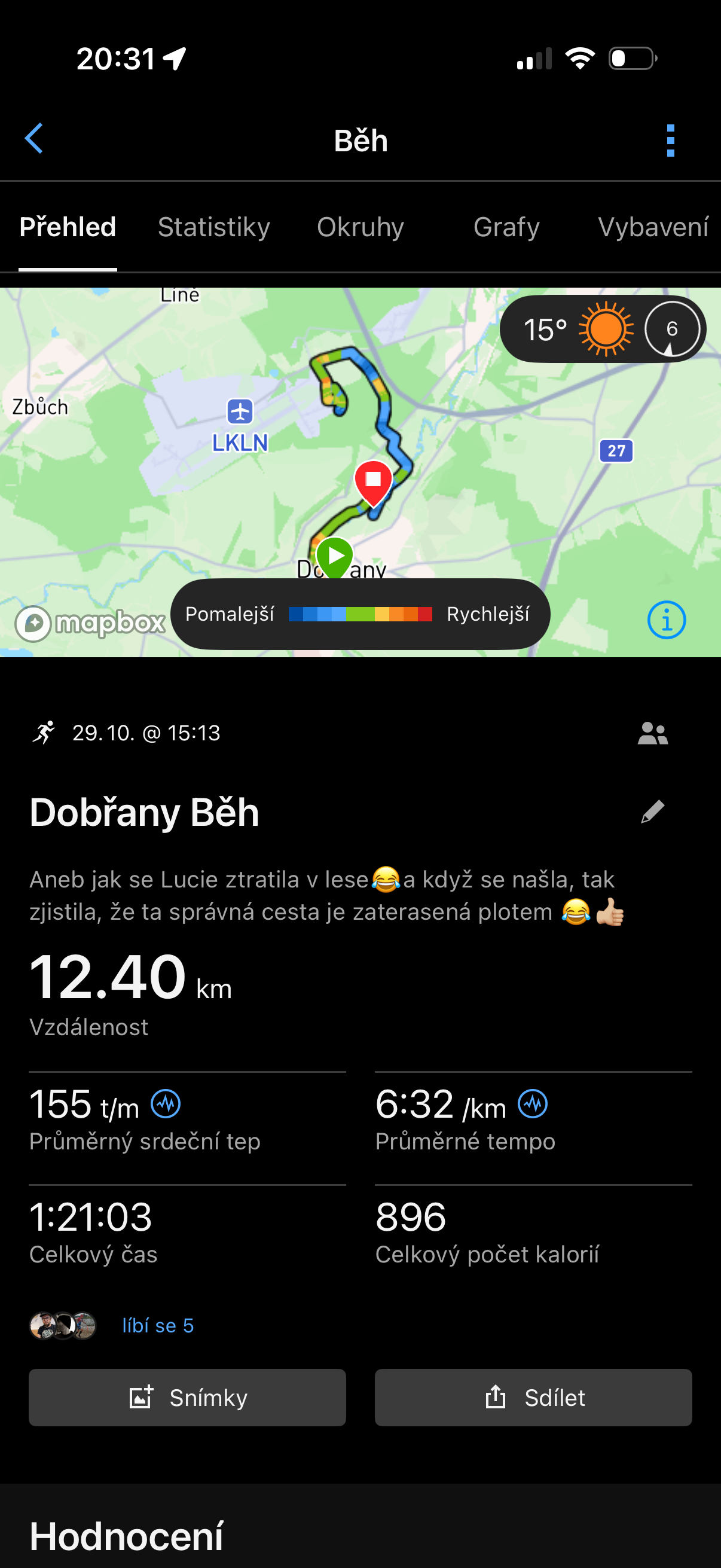The width and height of the screenshot is (721, 1568).
Task: Show heart rate info icon
Action: click(166, 1103)
